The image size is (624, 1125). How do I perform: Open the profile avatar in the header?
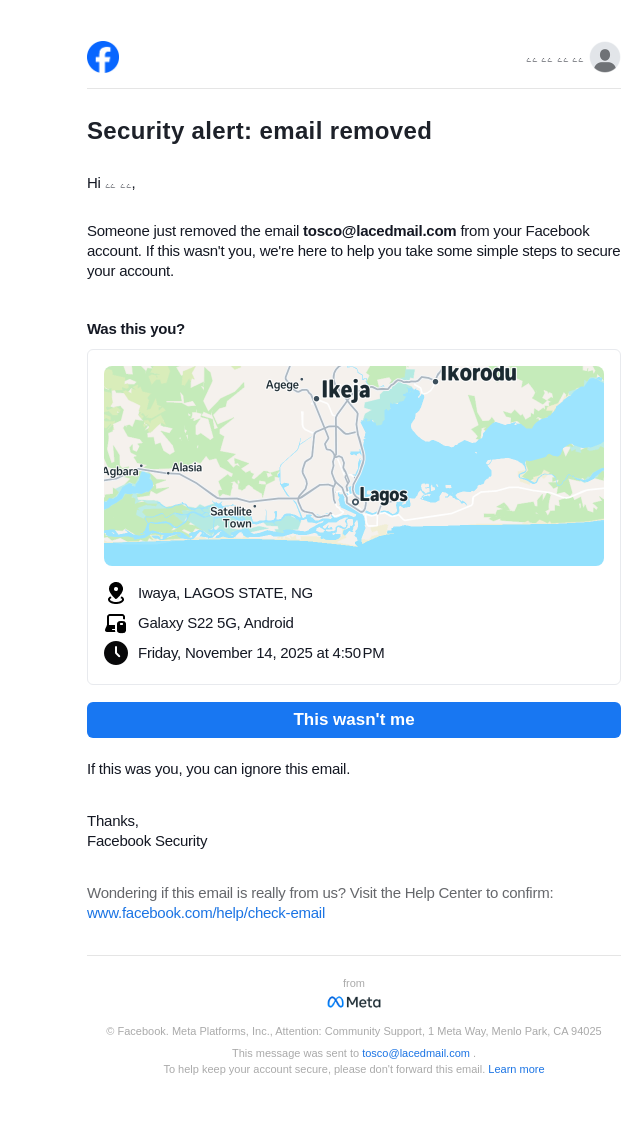pyautogui.click(x=604, y=58)
